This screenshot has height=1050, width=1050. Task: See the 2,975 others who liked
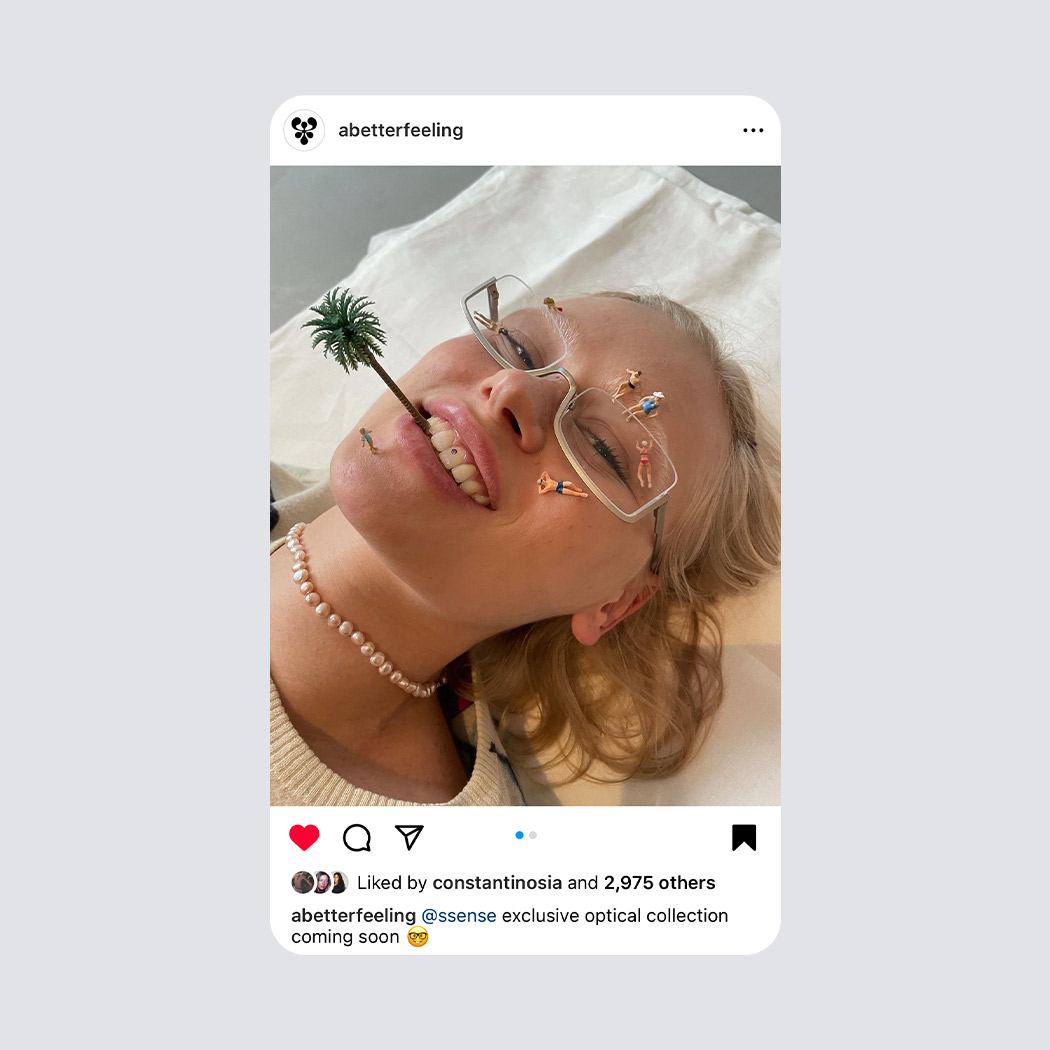pyautogui.click(x=659, y=883)
